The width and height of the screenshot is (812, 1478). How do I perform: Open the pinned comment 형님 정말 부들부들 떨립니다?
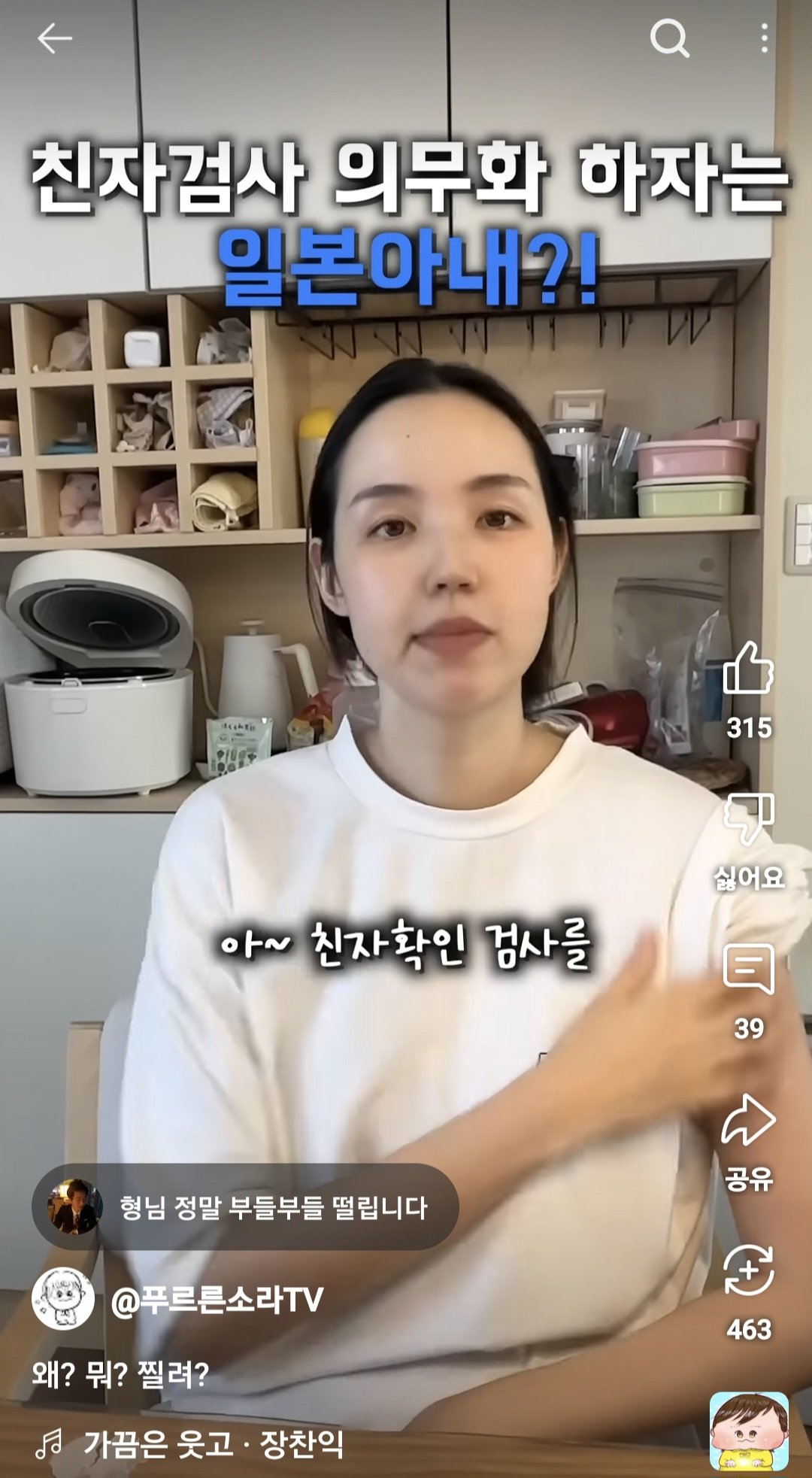(245, 1207)
